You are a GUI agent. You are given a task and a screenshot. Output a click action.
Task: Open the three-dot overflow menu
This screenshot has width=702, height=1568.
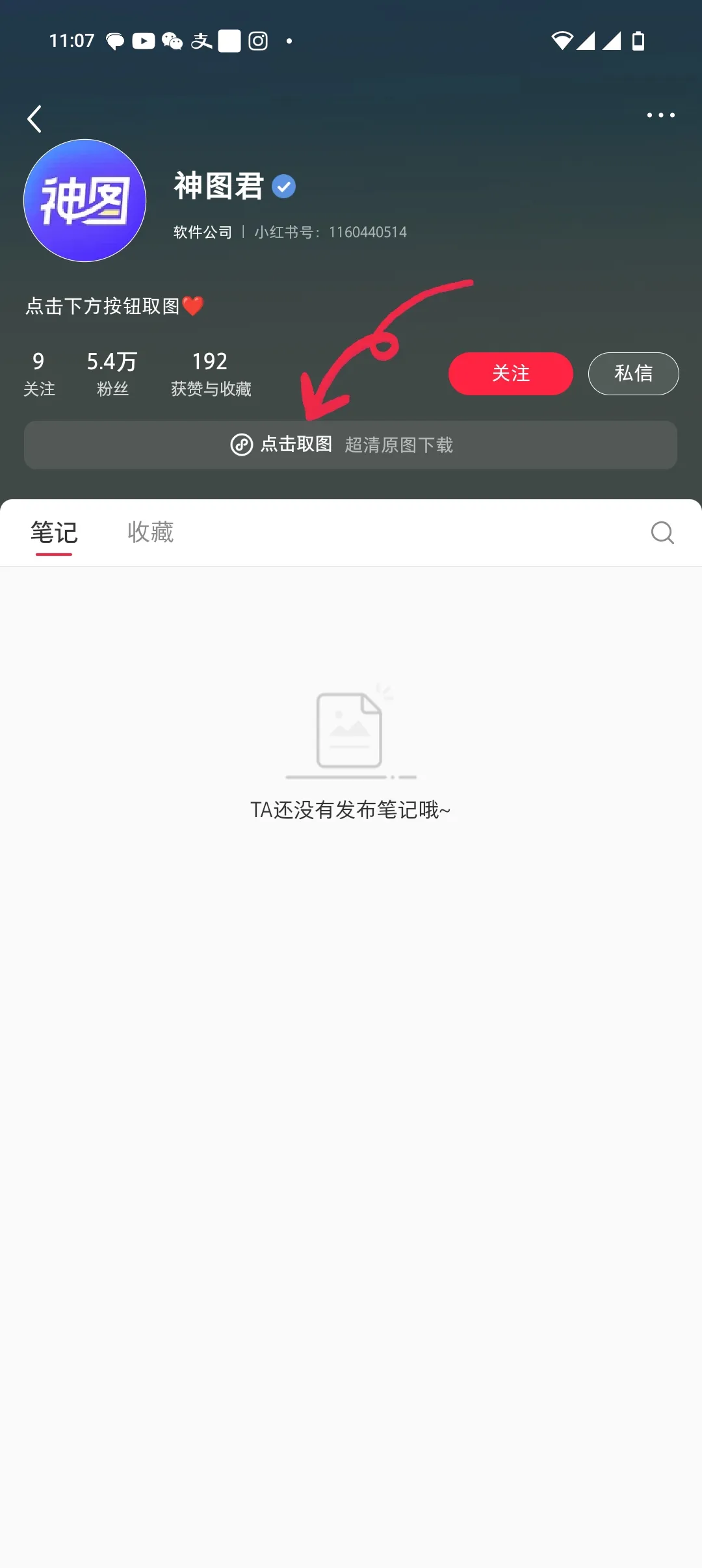(660, 116)
